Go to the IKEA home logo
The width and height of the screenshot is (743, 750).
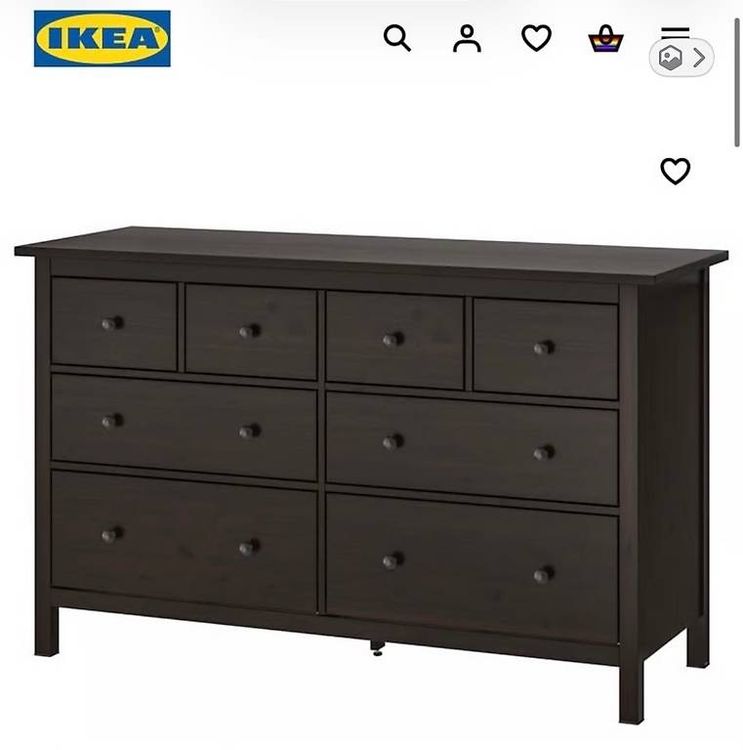pos(102,38)
